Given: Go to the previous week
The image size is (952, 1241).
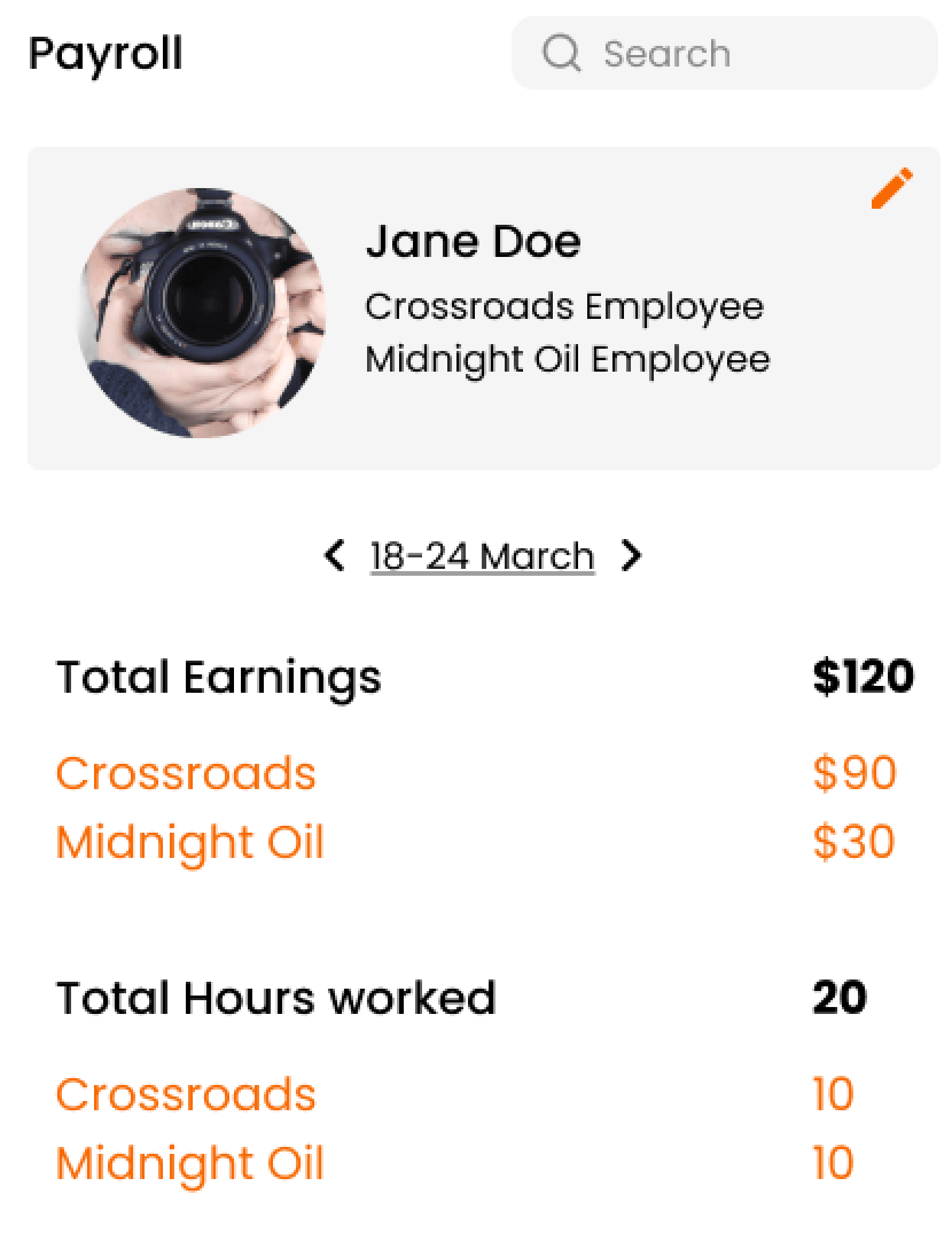Looking at the screenshot, I should coord(334,555).
